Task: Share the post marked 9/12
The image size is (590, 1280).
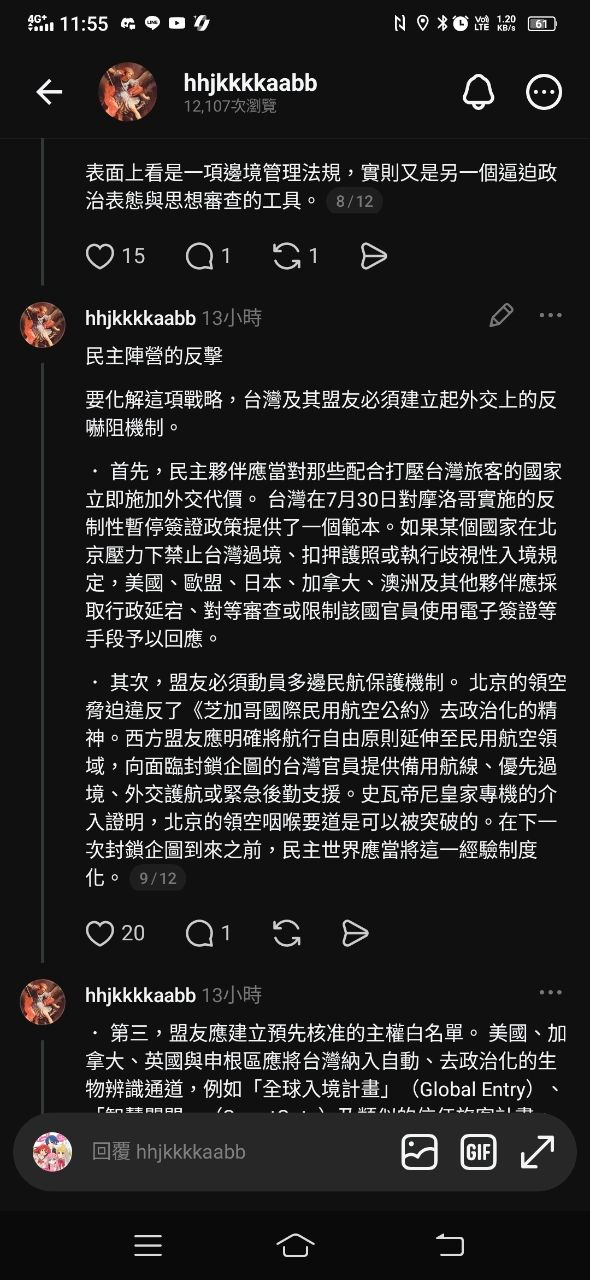Action: 355,933
